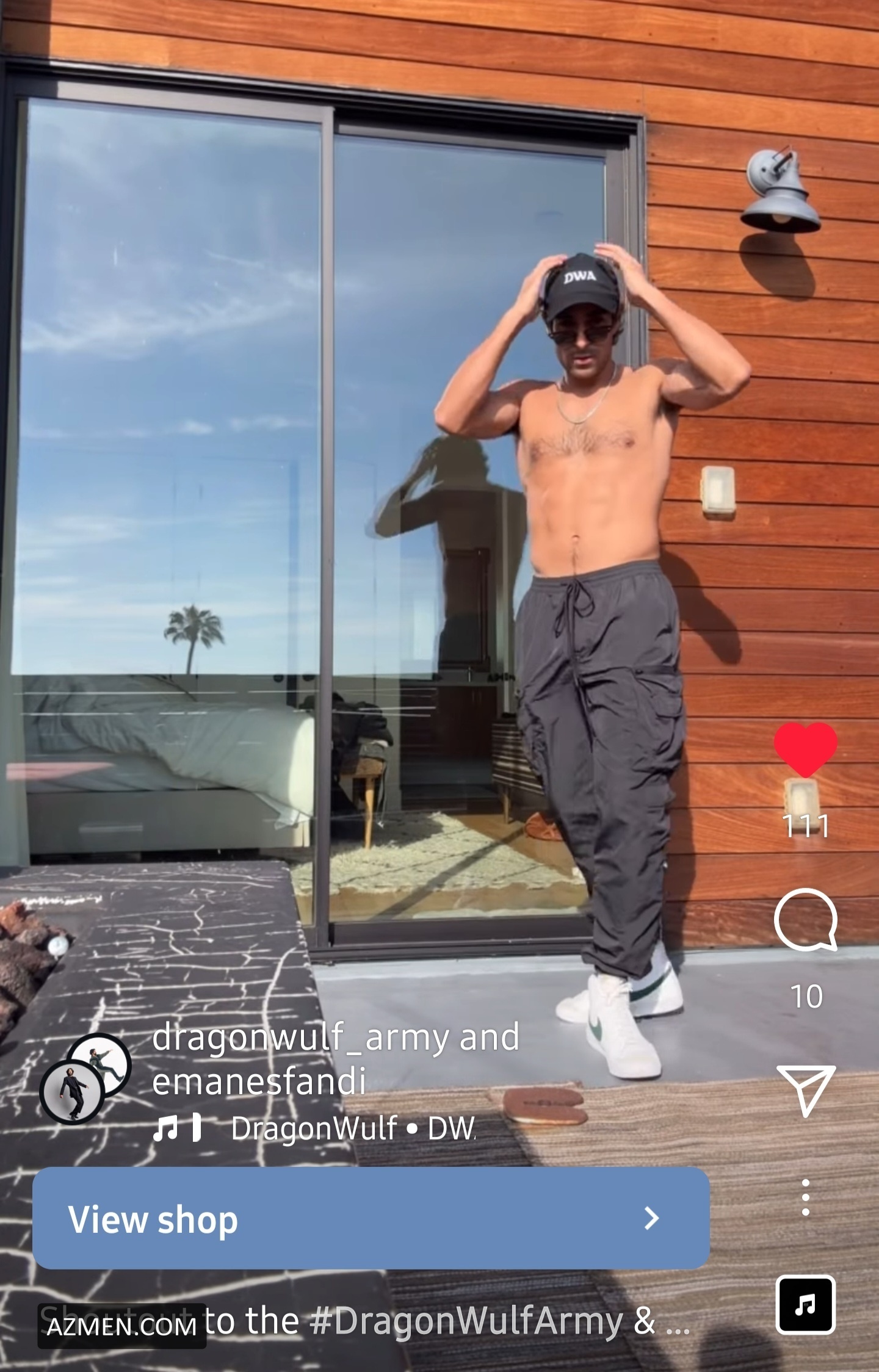Unlike the reel with the red heart
The width and height of the screenshot is (879, 1372).
[805, 749]
